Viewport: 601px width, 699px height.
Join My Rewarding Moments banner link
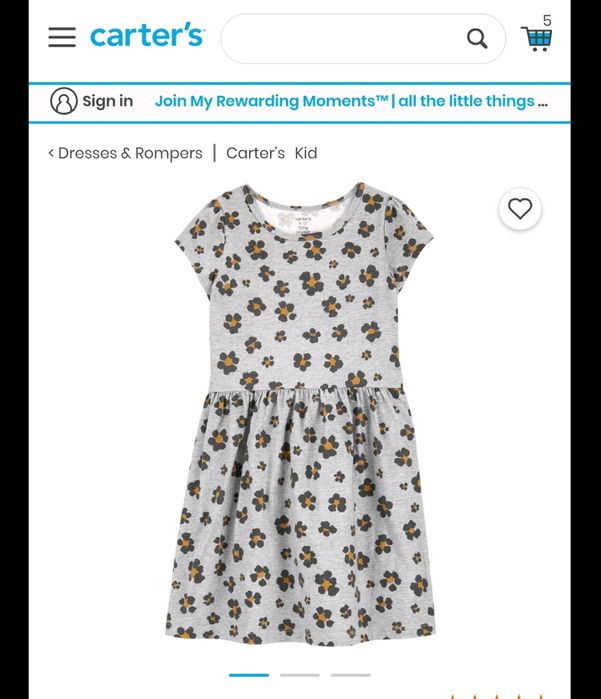coord(350,101)
